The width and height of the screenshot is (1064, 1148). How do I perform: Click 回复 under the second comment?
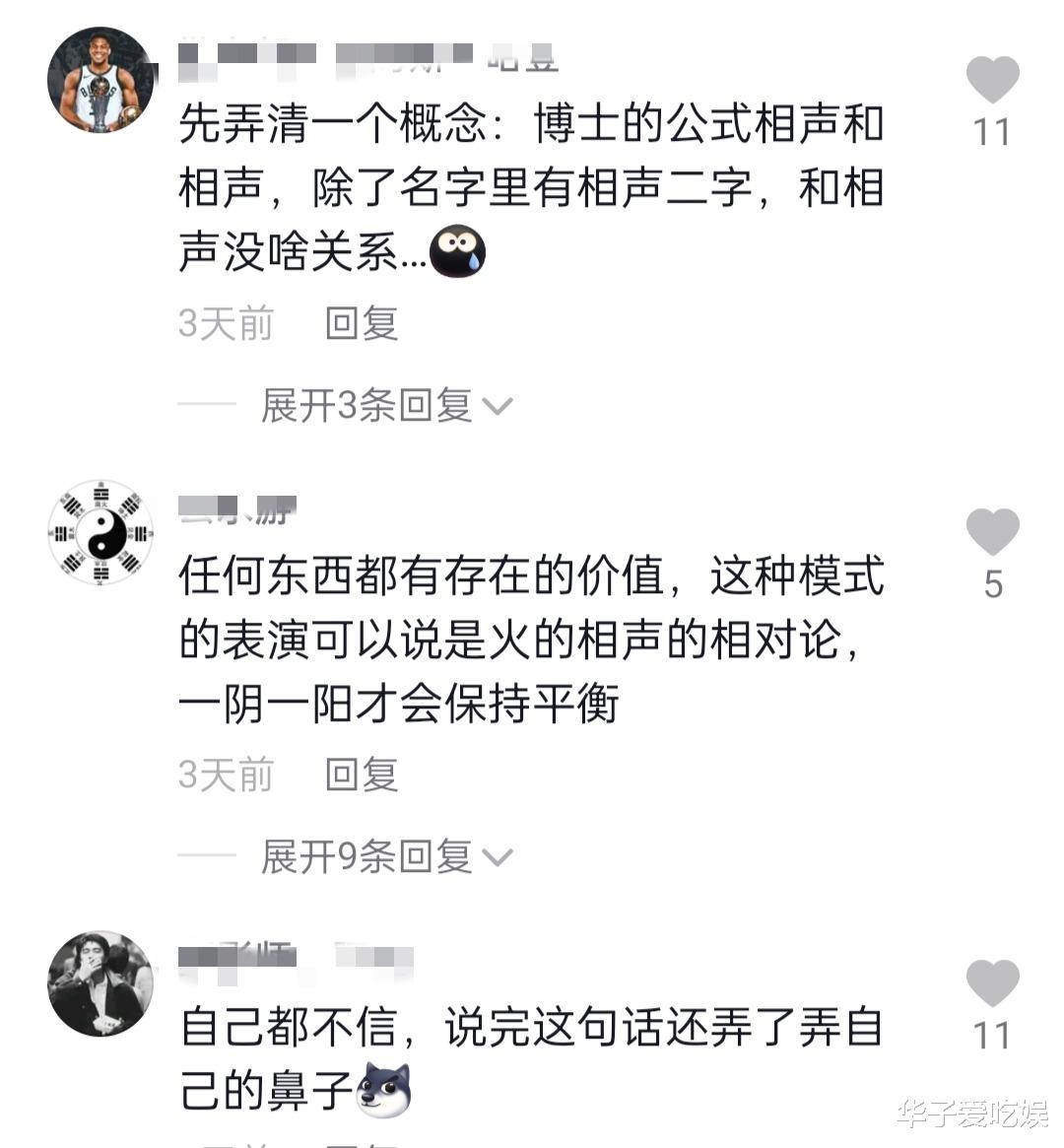[362, 776]
